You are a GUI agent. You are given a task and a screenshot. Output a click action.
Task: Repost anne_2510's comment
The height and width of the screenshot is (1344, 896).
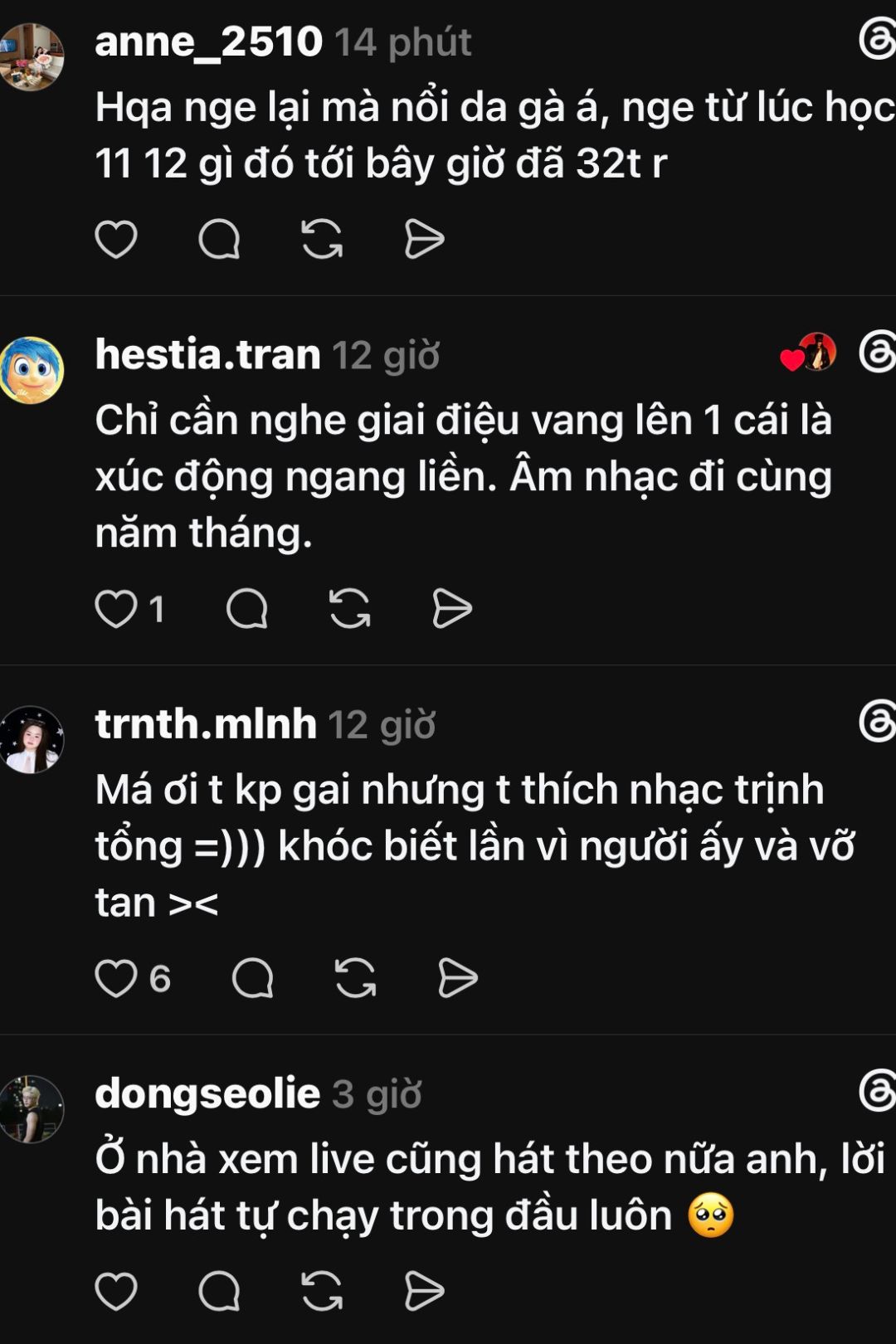(322, 240)
